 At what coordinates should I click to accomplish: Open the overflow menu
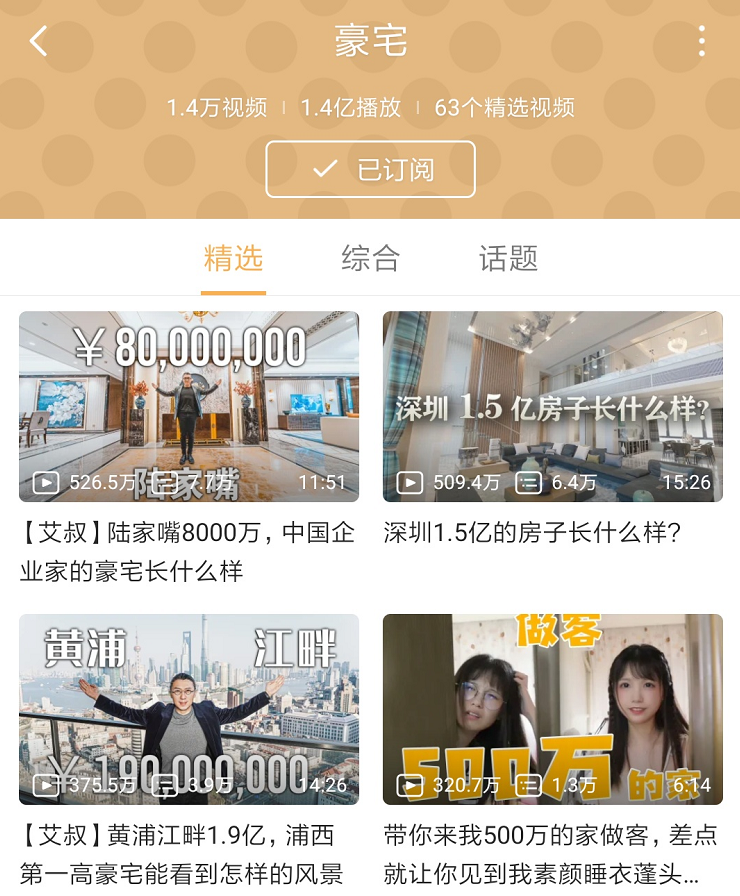(702, 42)
